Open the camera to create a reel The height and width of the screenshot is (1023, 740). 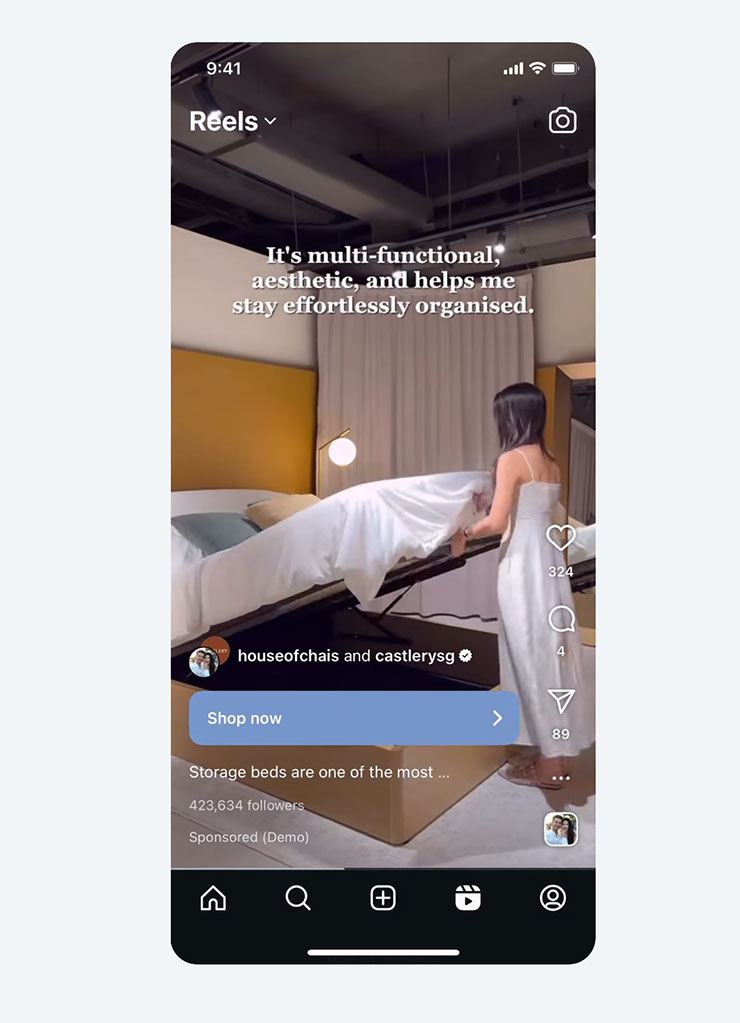coord(563,121)
